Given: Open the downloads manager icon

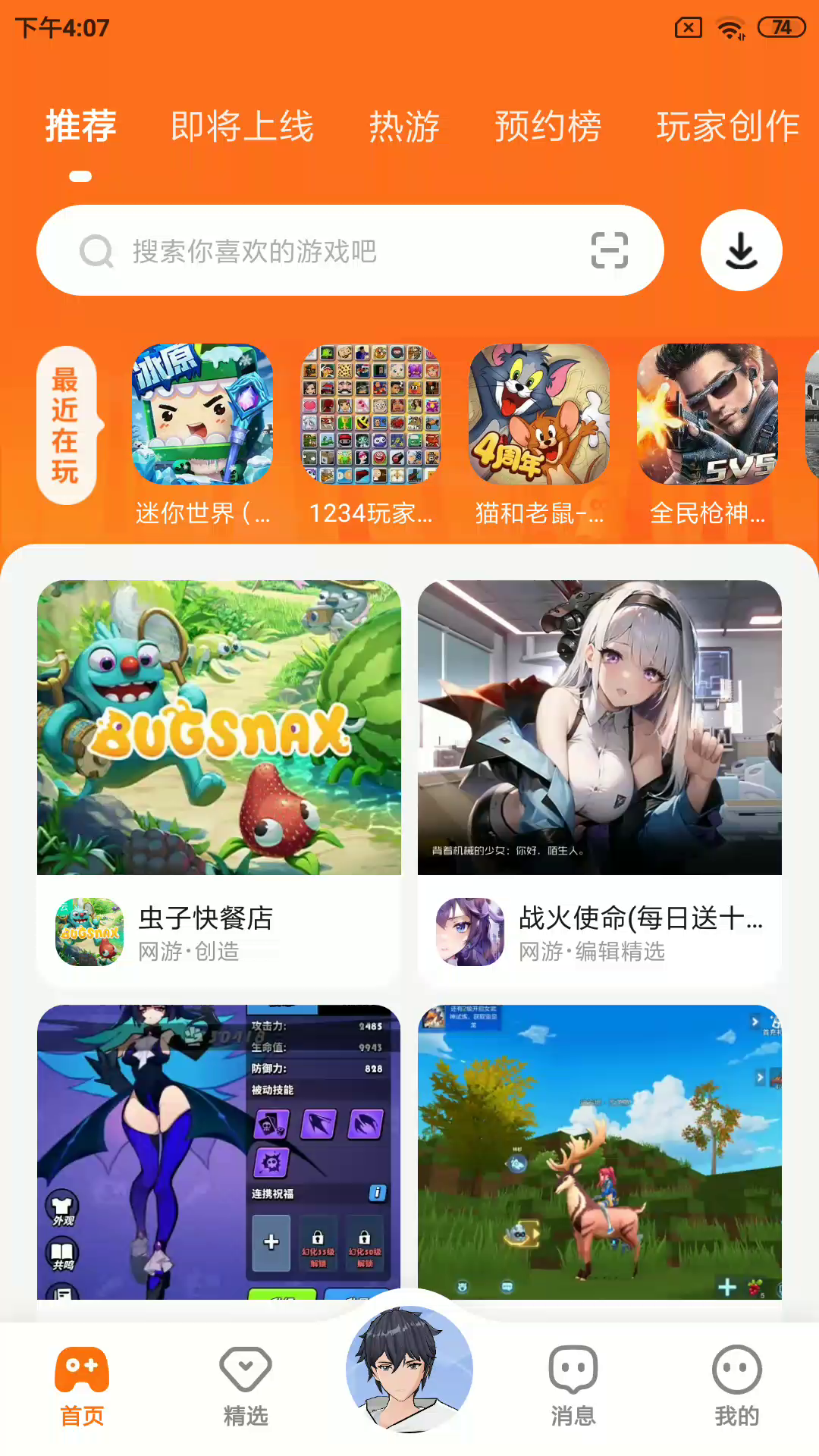Looking at the screenshot, I should pyautogui.click(x=741, y=250).
